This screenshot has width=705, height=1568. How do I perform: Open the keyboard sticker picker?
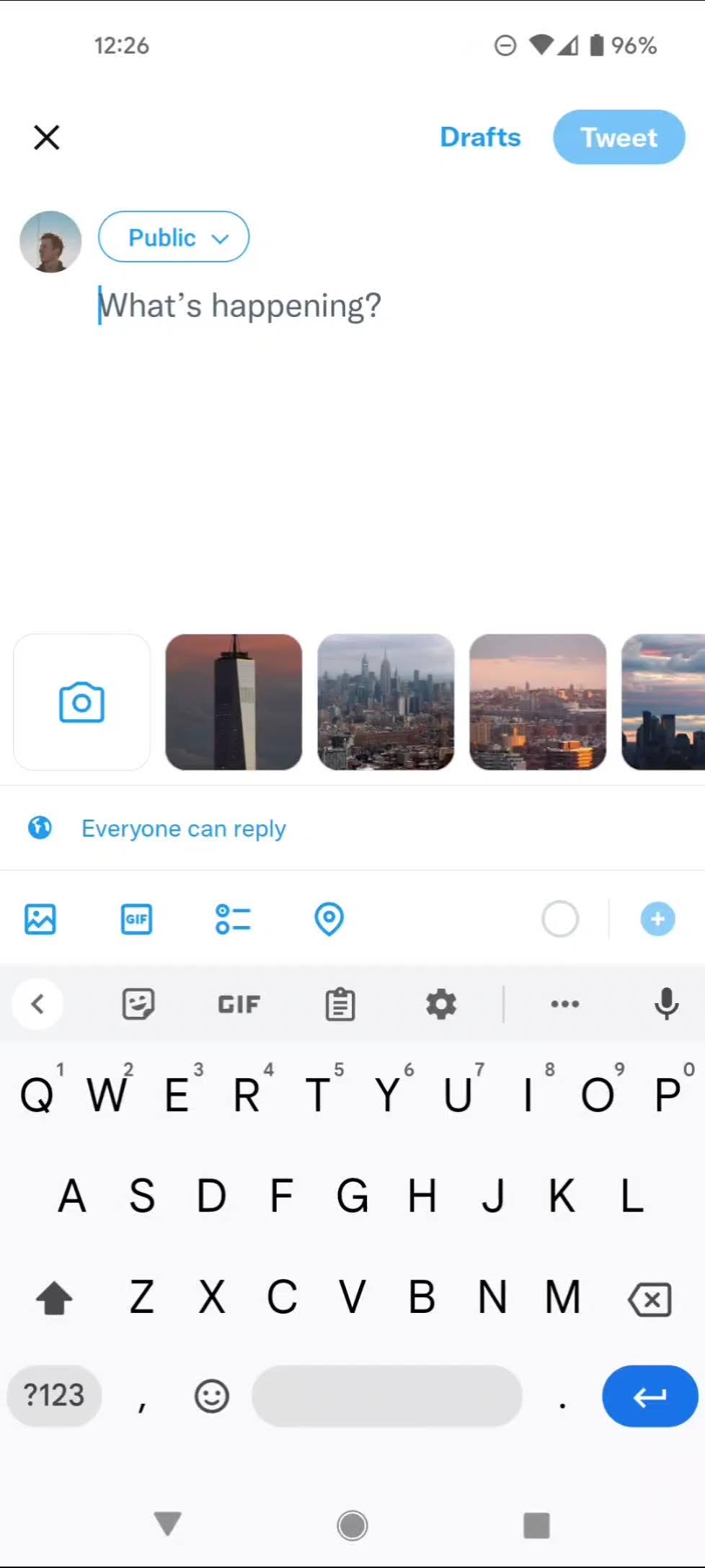(138, 1004)
